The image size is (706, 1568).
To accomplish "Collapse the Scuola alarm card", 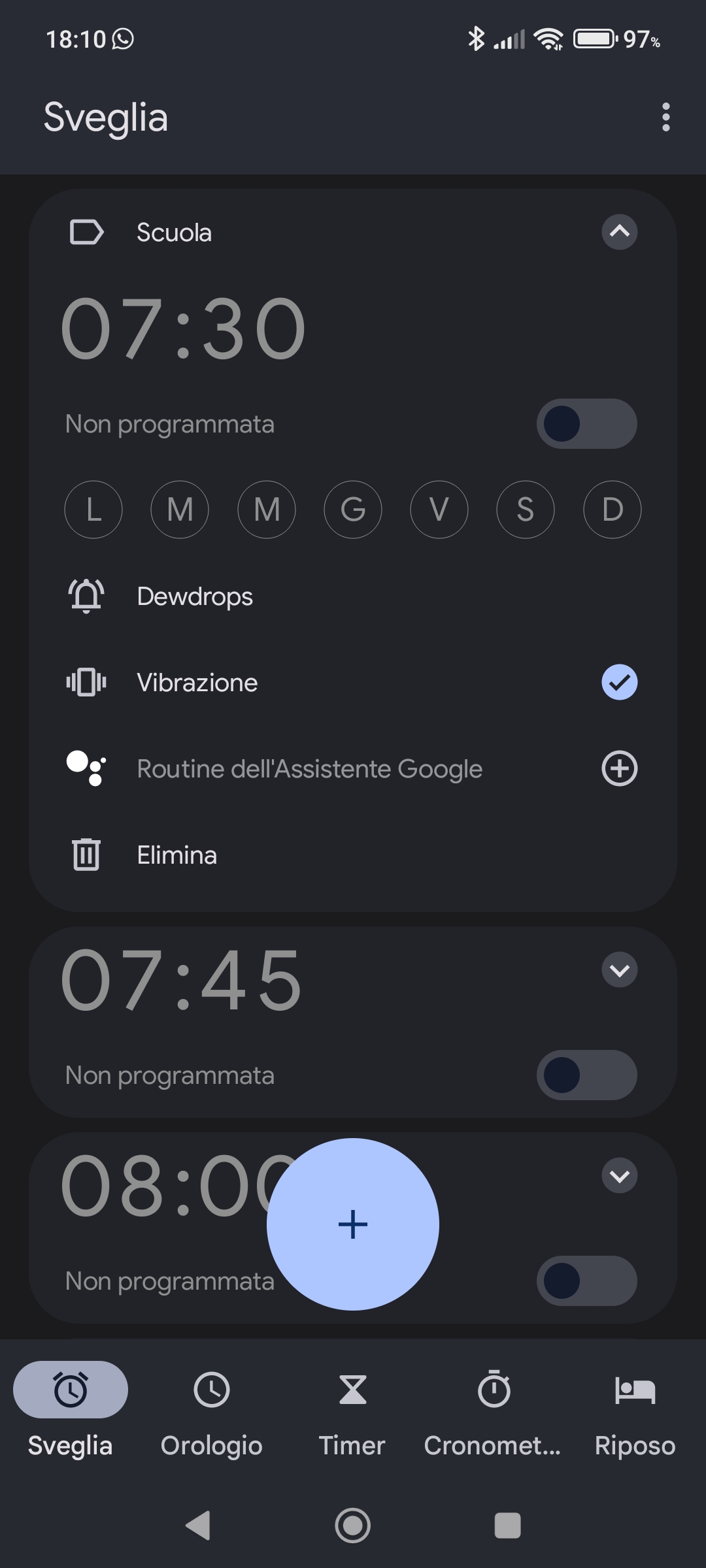I will [619, 232].
